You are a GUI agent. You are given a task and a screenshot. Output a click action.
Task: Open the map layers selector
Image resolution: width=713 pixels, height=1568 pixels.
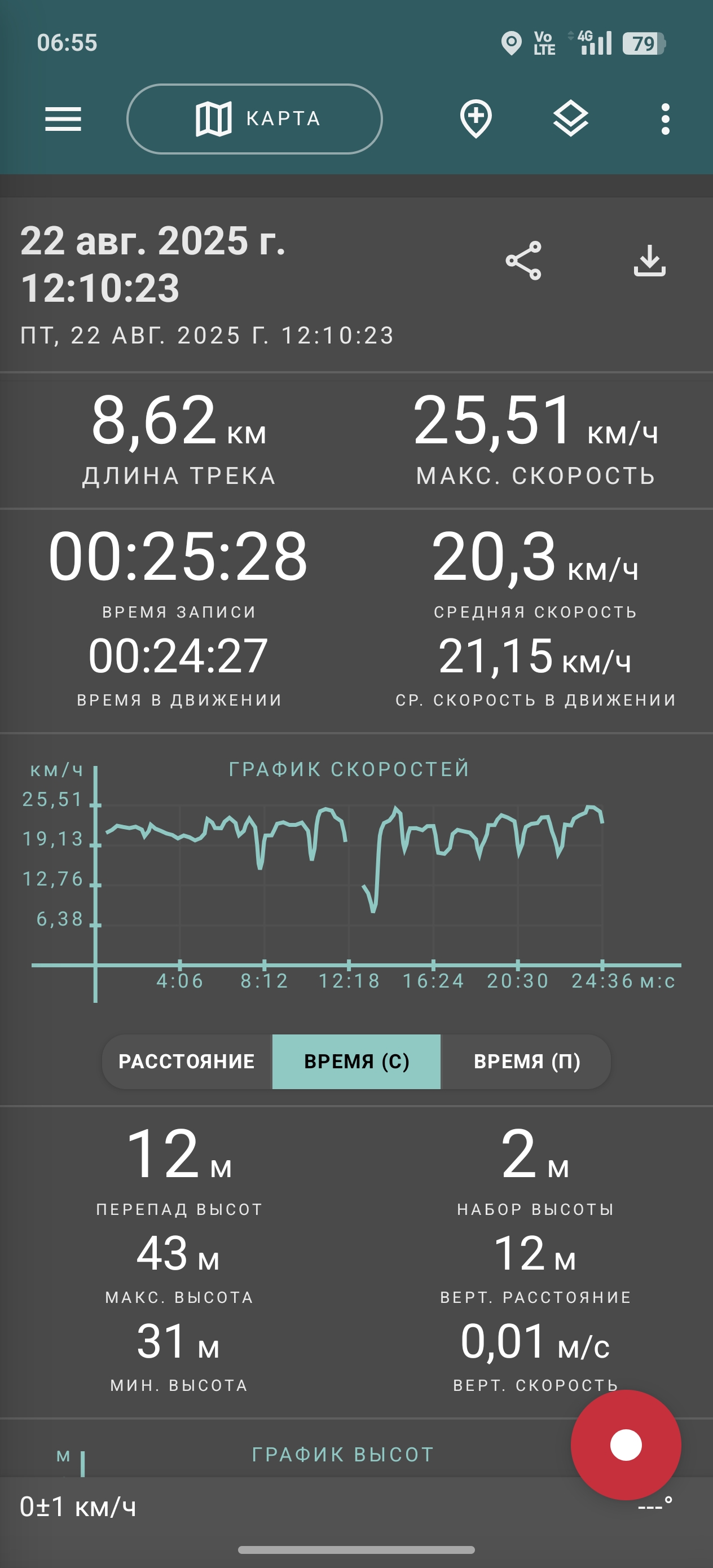coord(570,118)
